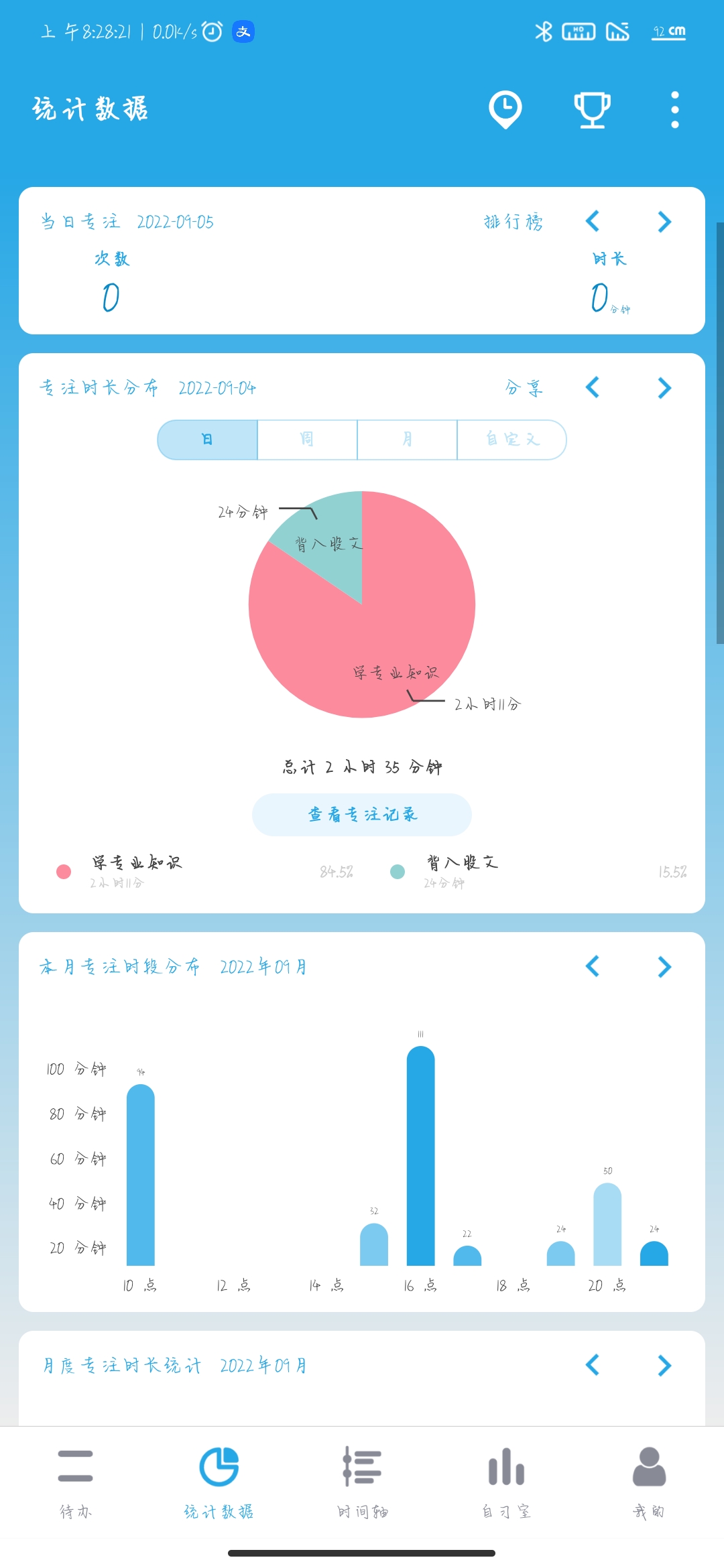
Task: Switch to the 月 month segment
Action: (x=407, y=440)
